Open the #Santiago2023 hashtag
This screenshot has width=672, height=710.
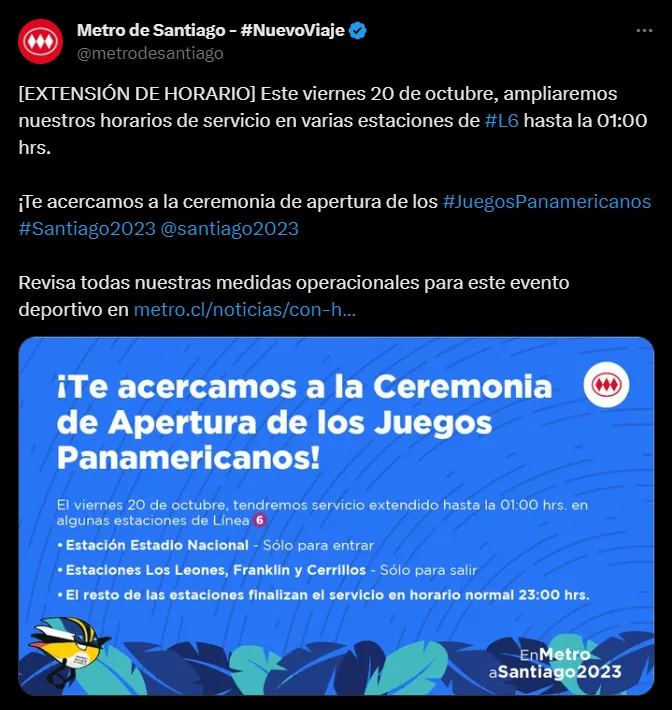86,228
